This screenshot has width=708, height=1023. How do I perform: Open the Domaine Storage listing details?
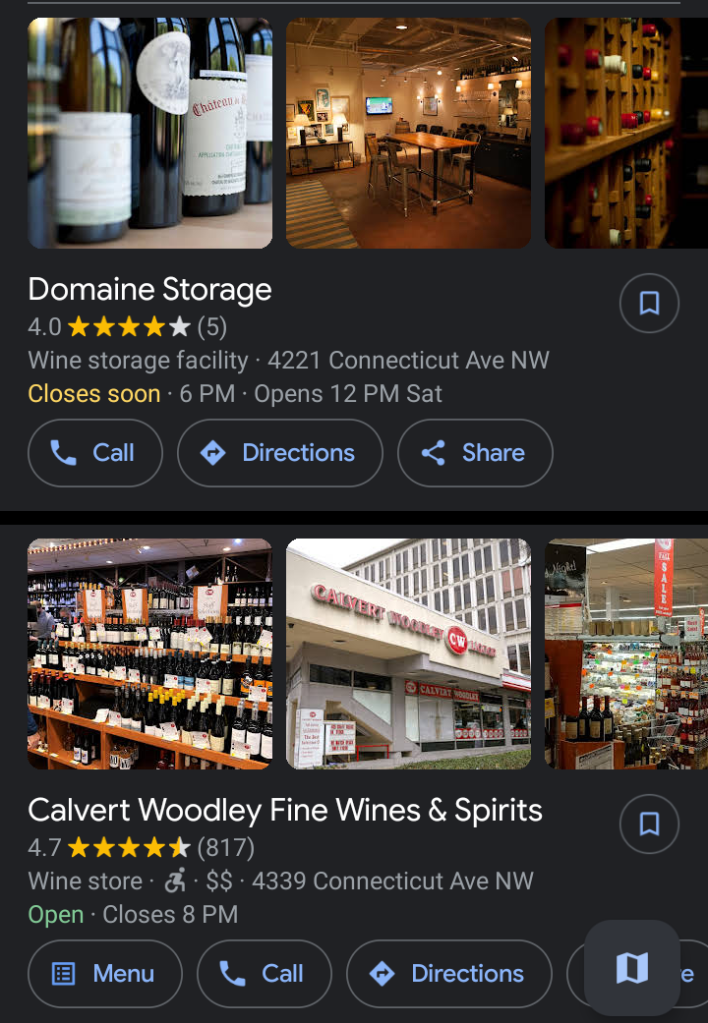tap(150, 290)
